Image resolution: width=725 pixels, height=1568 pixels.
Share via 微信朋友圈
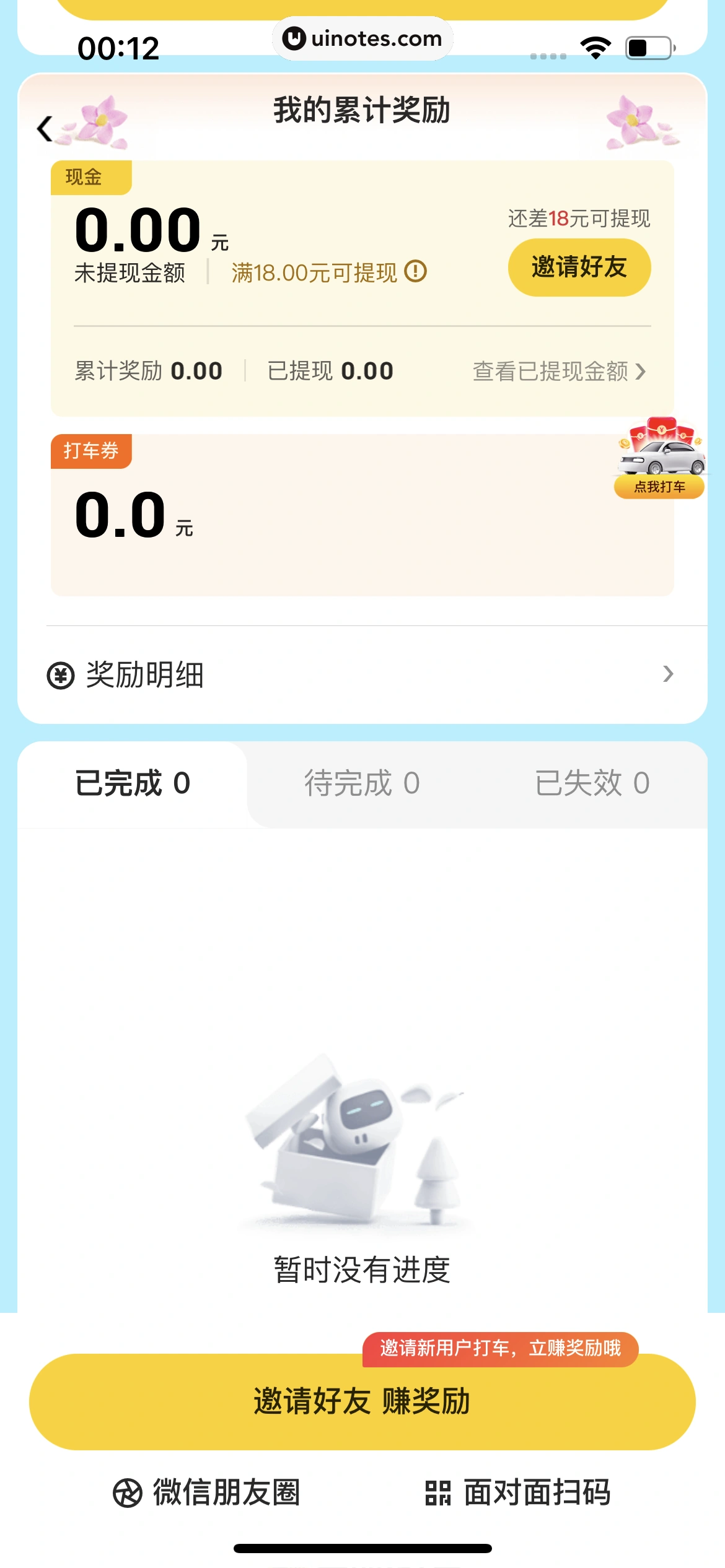tap(207, 1492)
